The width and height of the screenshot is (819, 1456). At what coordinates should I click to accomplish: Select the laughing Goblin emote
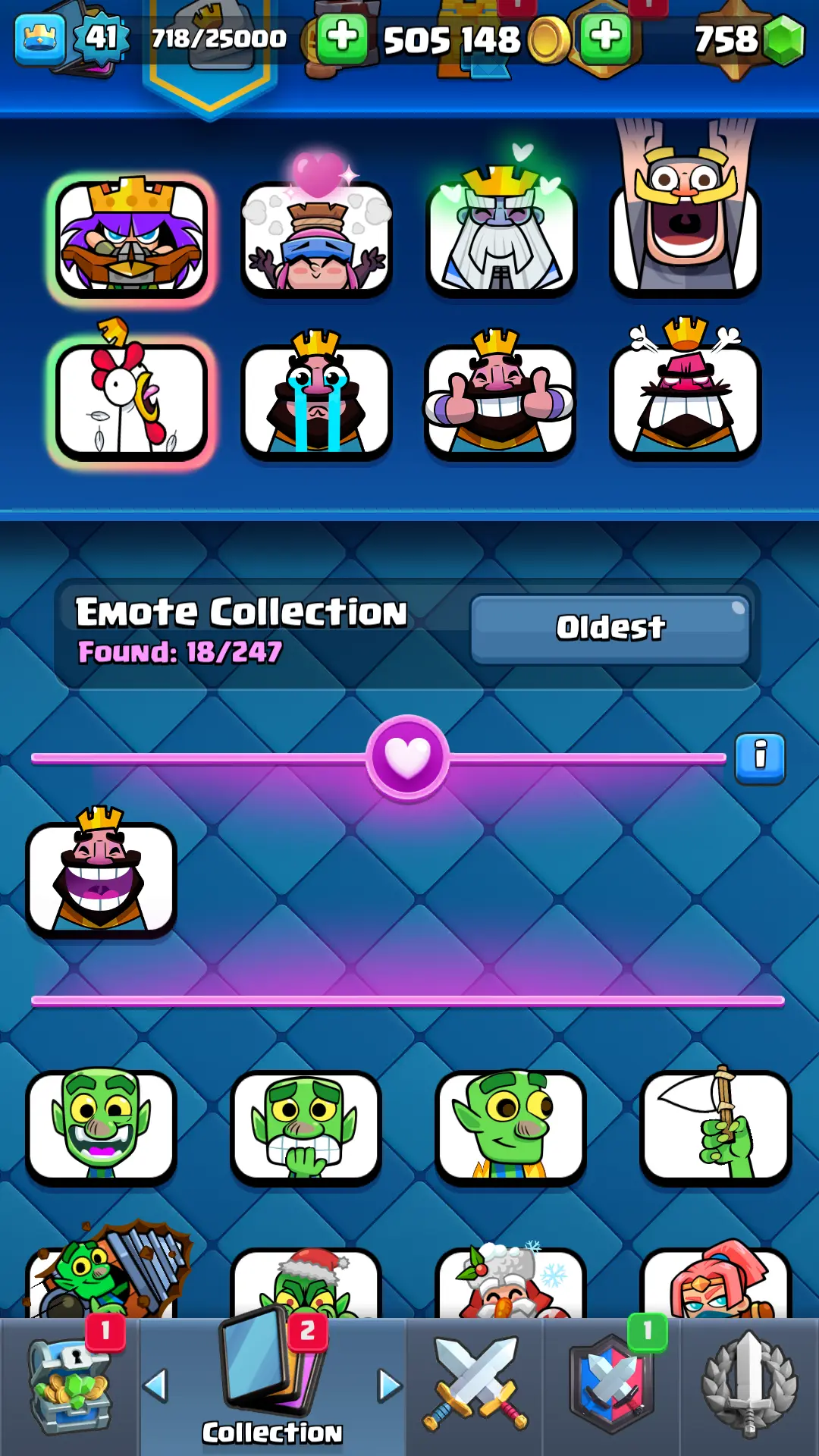[101, 1127]
